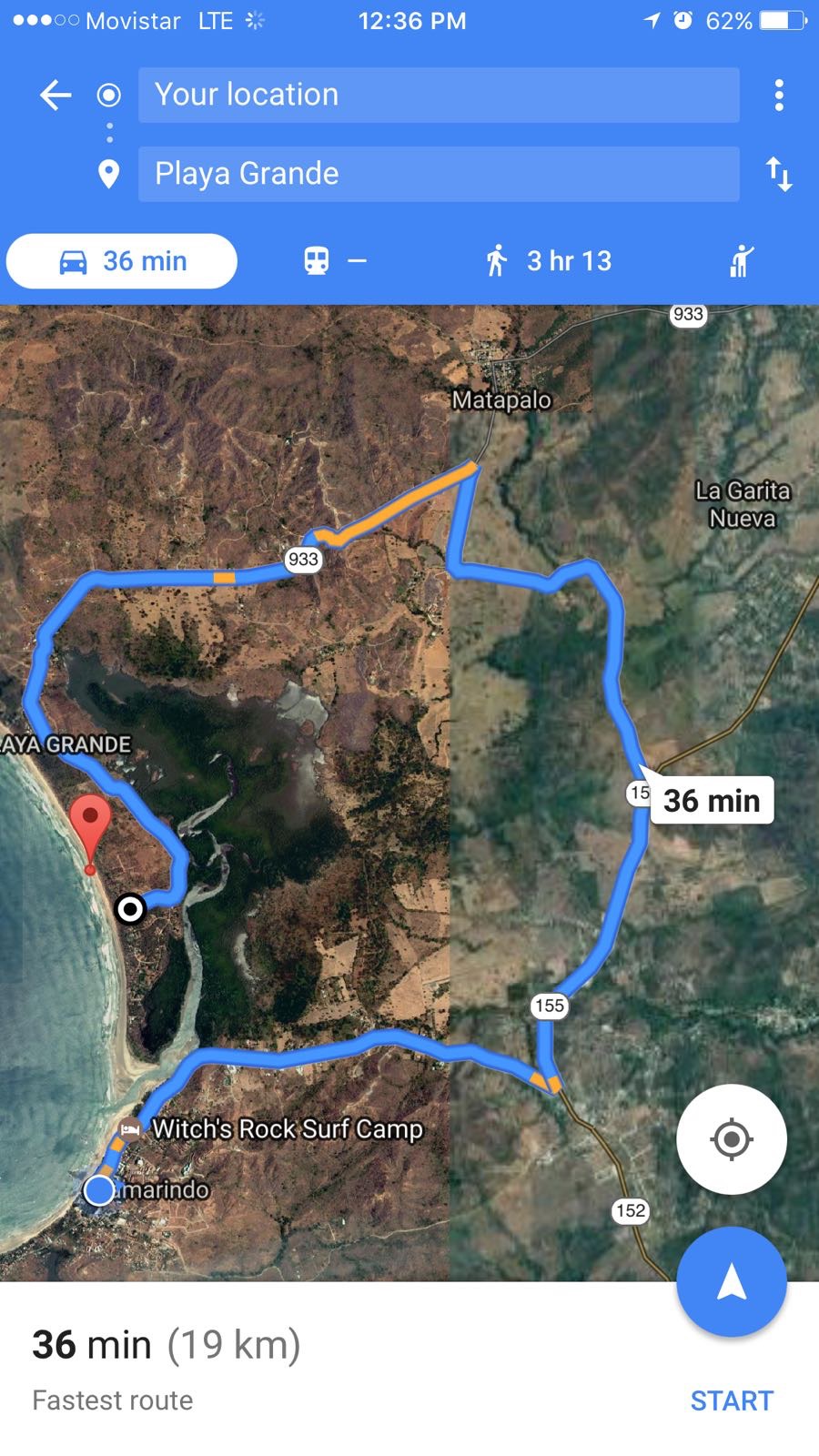Select the ride-hailing travel mode
Viewport: 819px width, 1456px height.
742,261
